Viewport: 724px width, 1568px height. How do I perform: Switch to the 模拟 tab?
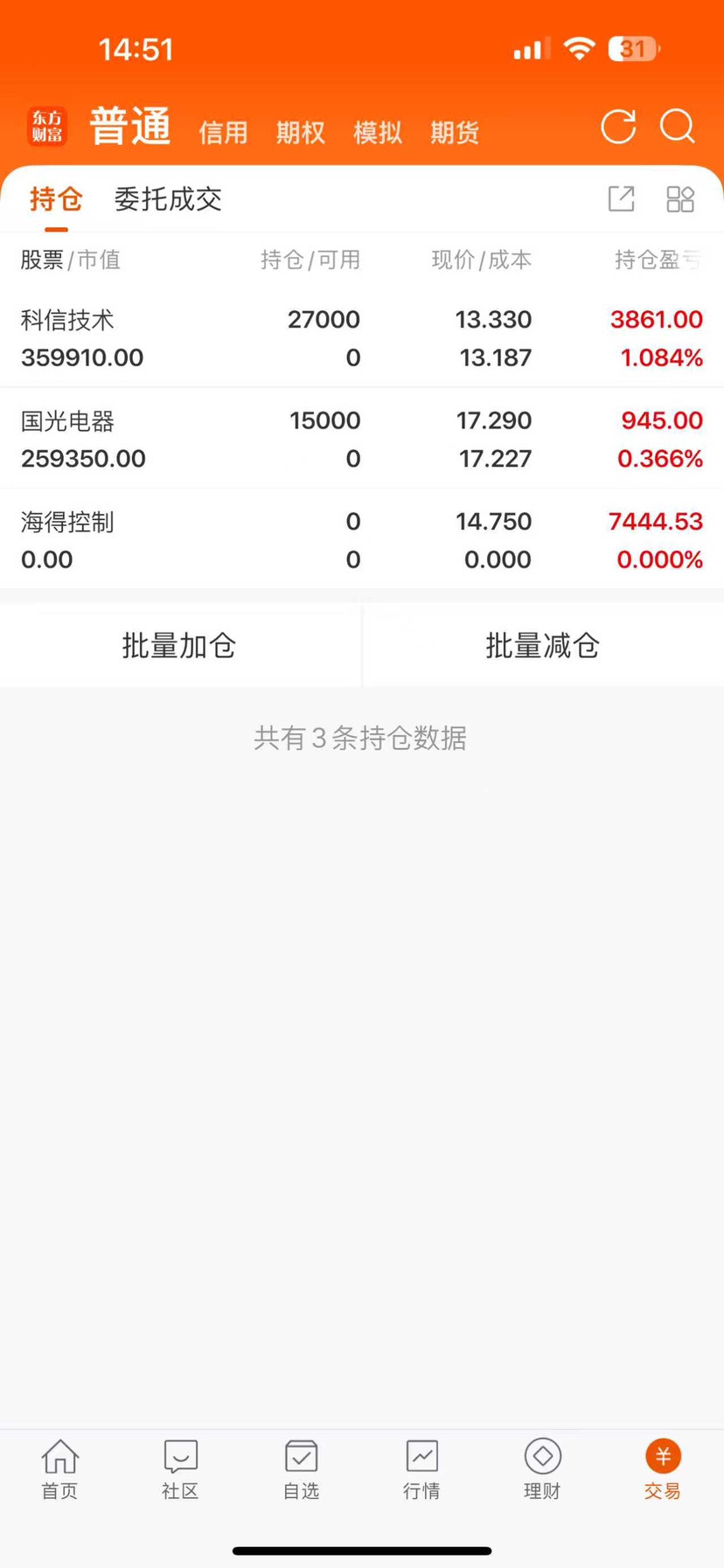pos(377,132)
